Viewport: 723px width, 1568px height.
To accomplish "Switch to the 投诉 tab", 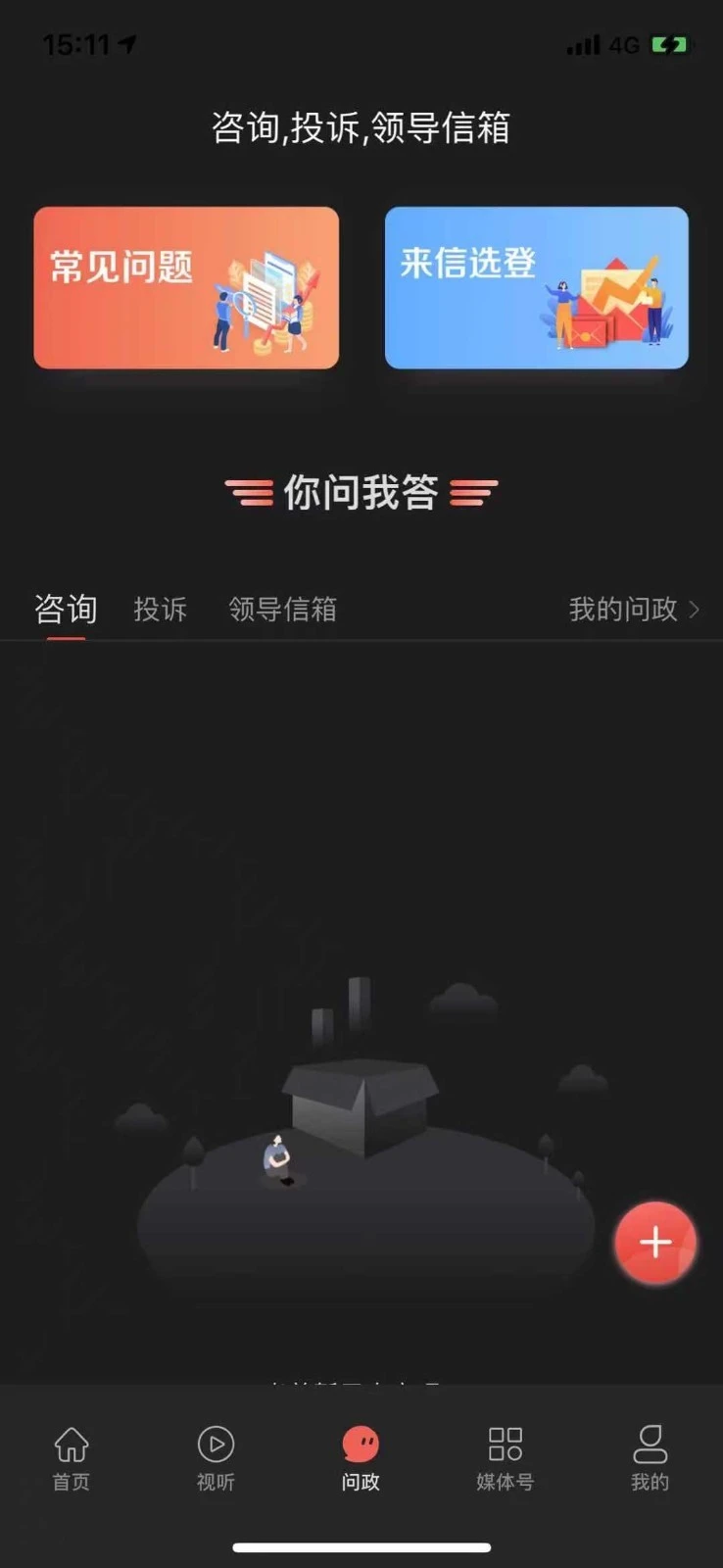I will pos(161,610).
